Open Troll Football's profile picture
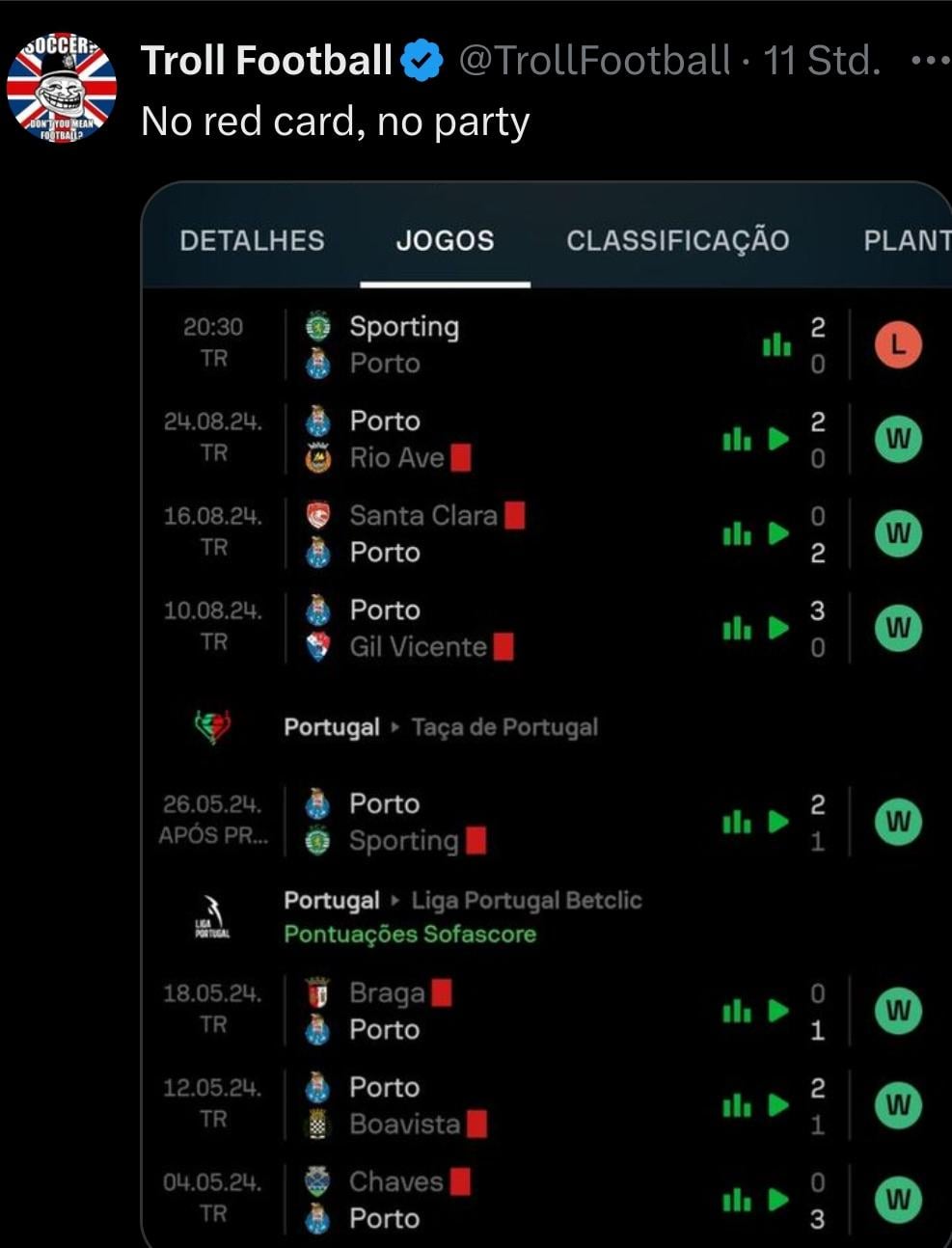952x1248 pixels. (62, 90)
